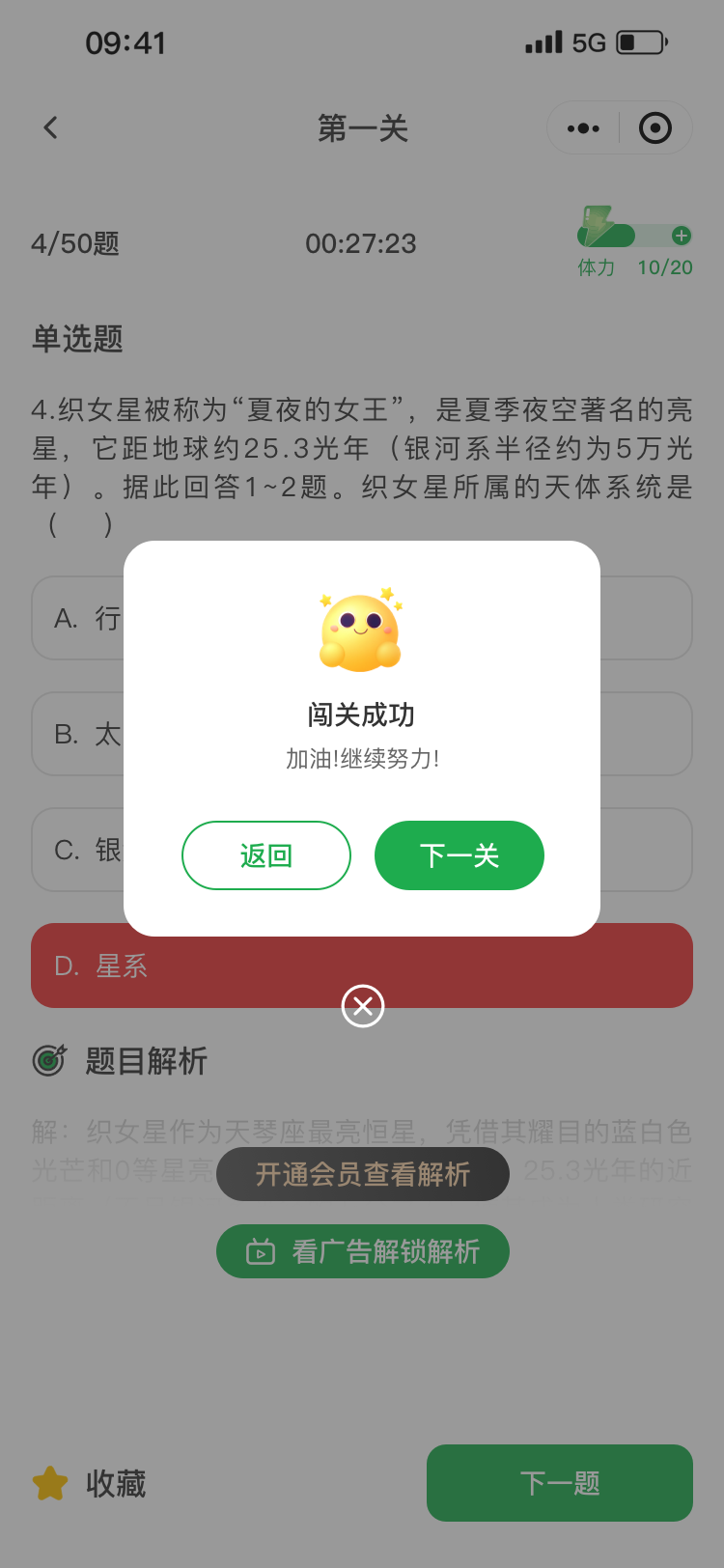This screenshot has width=724, height=1568.
Task: Close the 闯关成功 popup
Action: [363, 1006]
